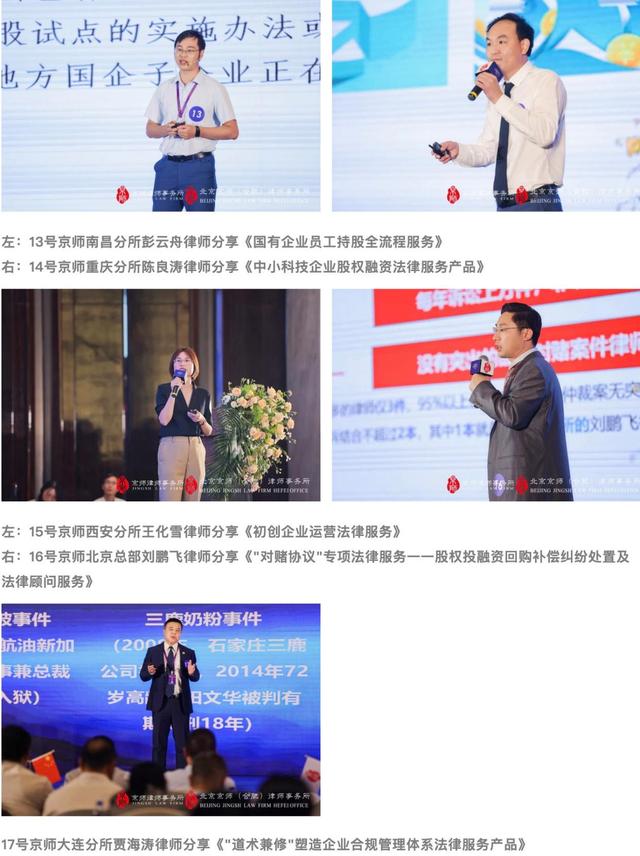Open photo of speaker number 13 彭云舟
The image size is (640, 856).
tap(160, 105)
